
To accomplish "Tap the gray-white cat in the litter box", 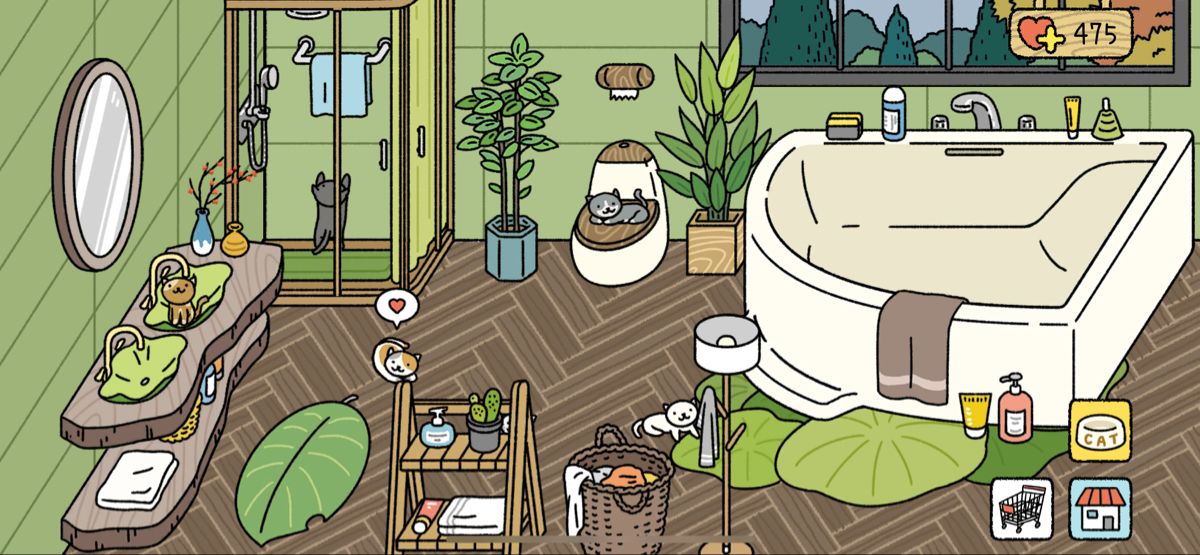I will point(614,209).
